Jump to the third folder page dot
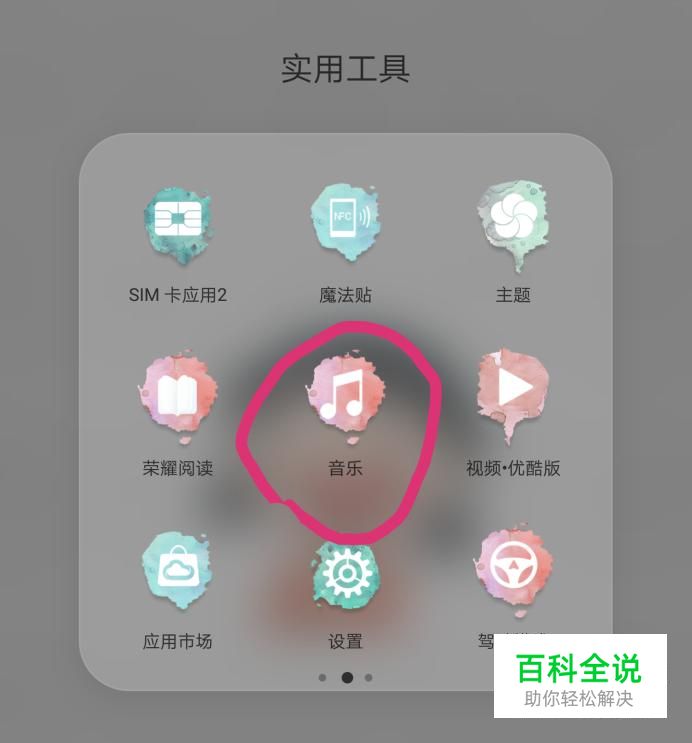692x743 pixels. 369,678
